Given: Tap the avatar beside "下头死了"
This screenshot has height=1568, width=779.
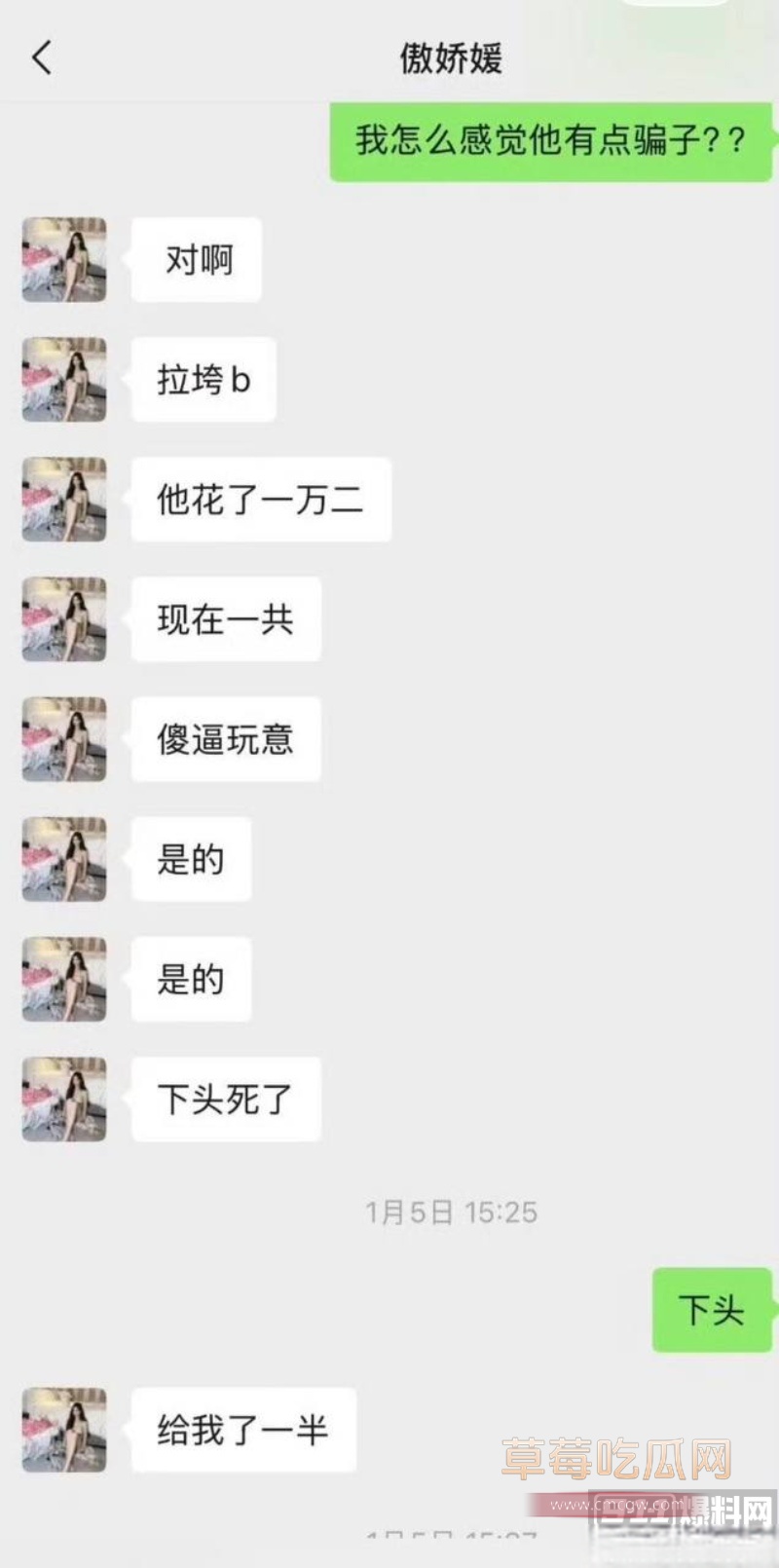Looking at the screenshot, I should [62, 1099].
